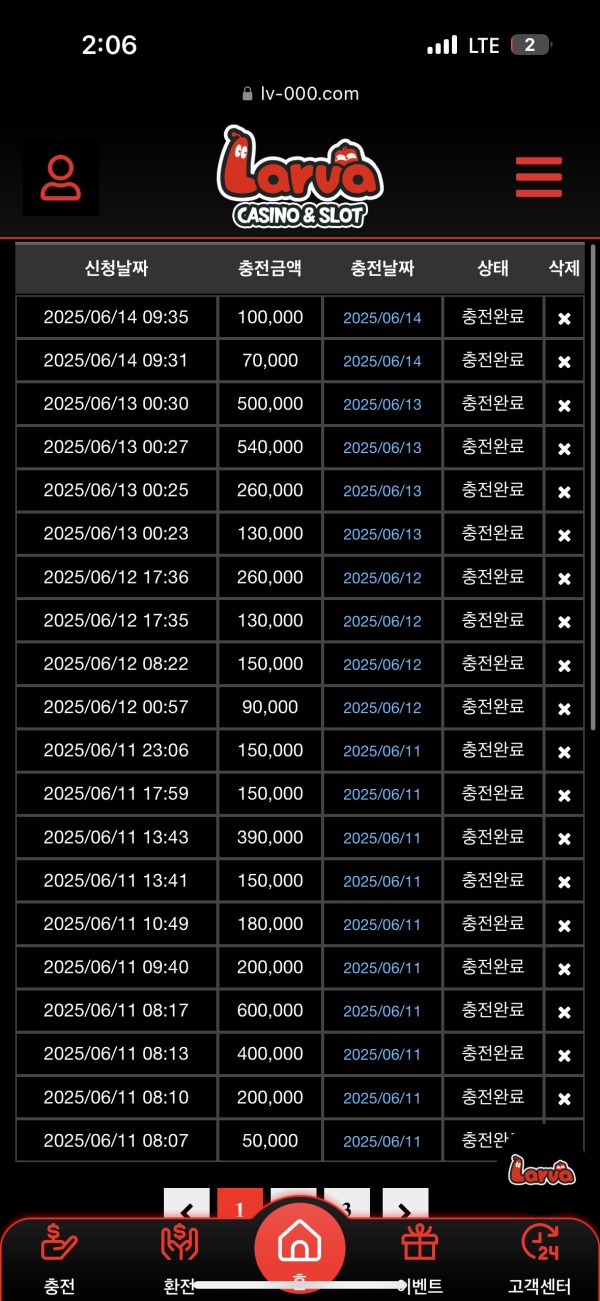The width and height of the screenshot is (600, 1301).
Task: Delete the 2025/06/12 08:22 record
Action: click(x=564, y=665)
